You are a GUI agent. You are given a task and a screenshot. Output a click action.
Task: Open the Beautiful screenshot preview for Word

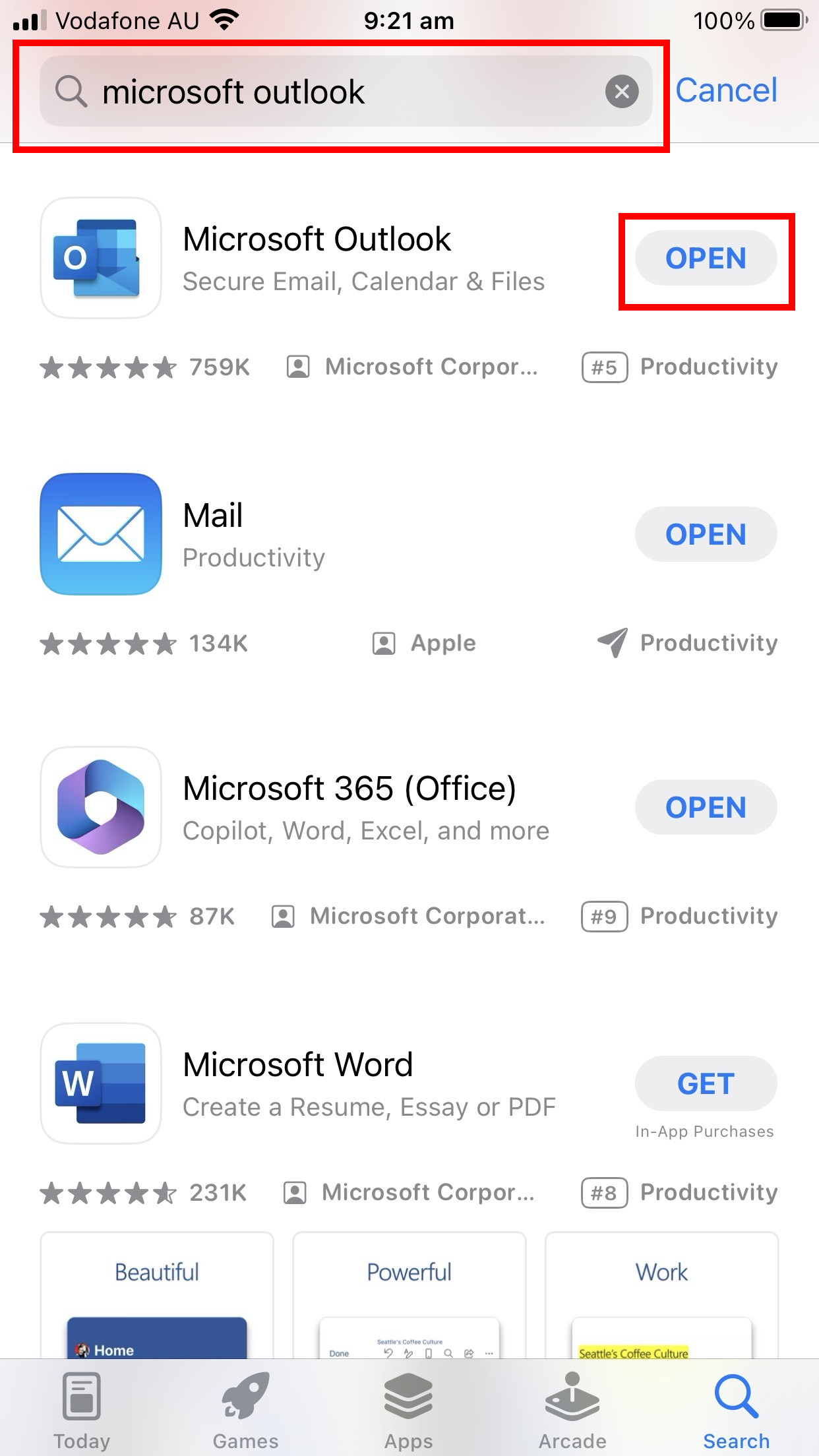[157, 1296]
